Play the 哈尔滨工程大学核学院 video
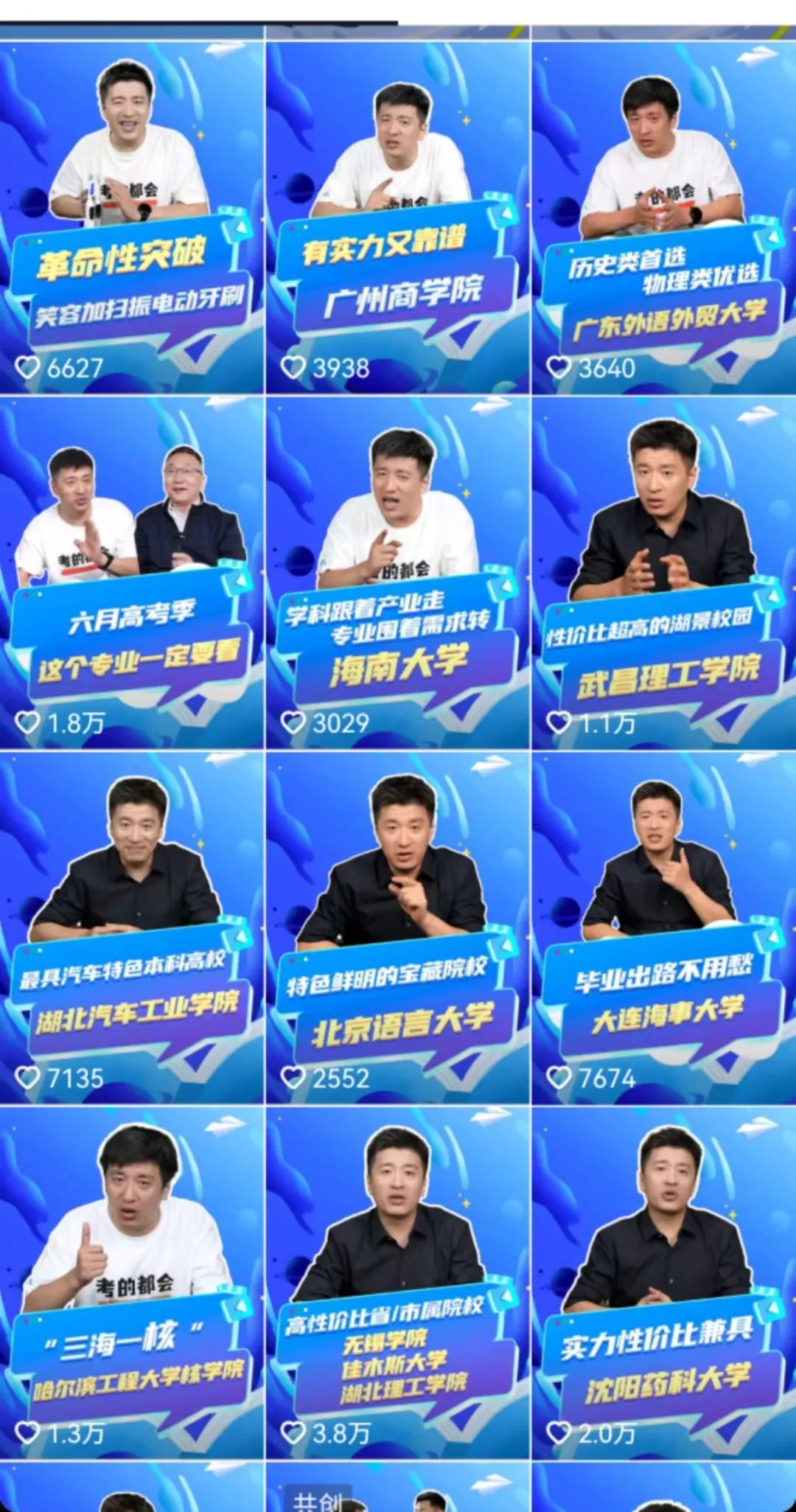This screenshot has width=796, height=1512. (x=132, y=1283)
